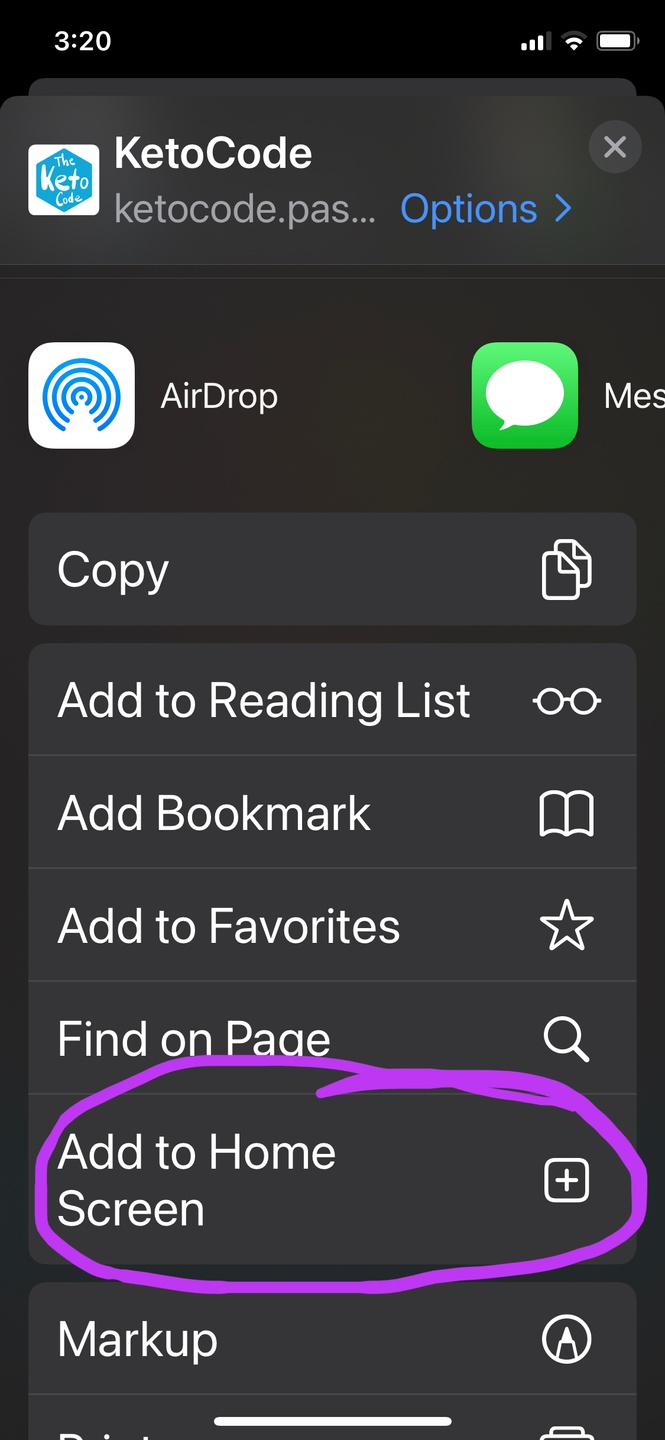Add page to Favorites
The image size is (665, 1440).
pos(332,926)
